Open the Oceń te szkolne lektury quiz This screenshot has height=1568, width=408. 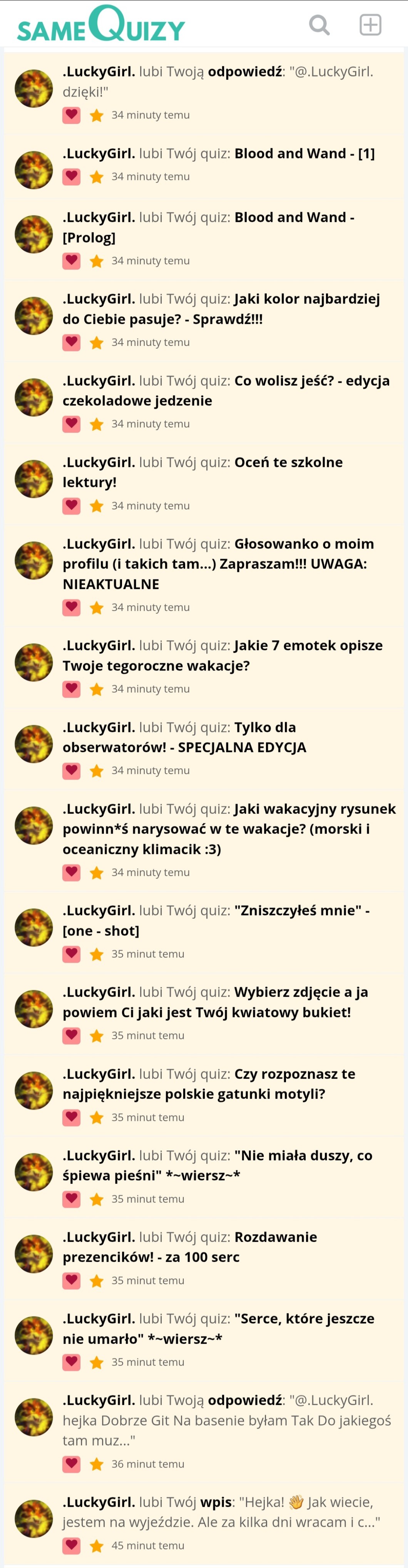pyautogui.click(x=203, y=472)
